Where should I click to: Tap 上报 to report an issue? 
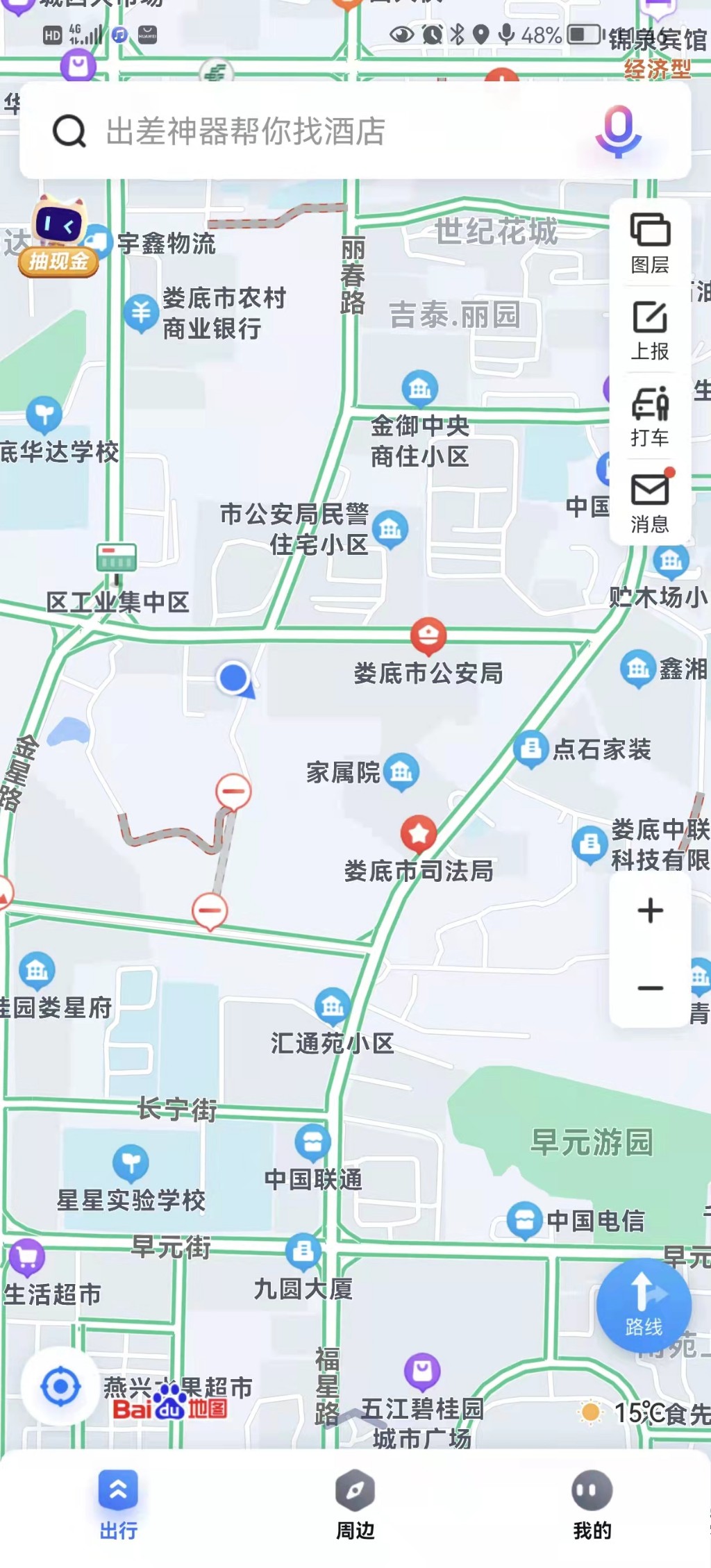650,330
